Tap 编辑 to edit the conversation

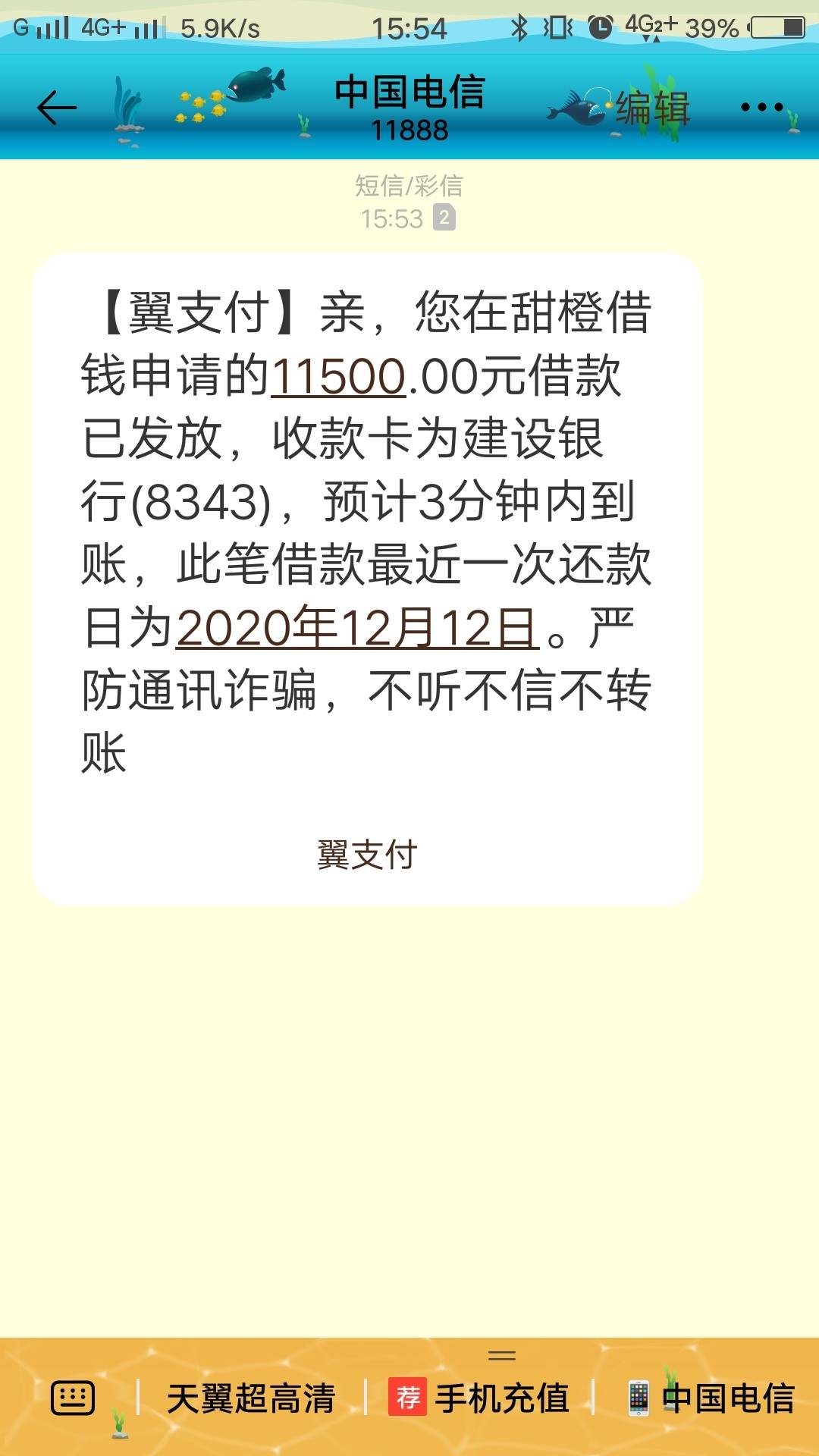click(653, 108)
